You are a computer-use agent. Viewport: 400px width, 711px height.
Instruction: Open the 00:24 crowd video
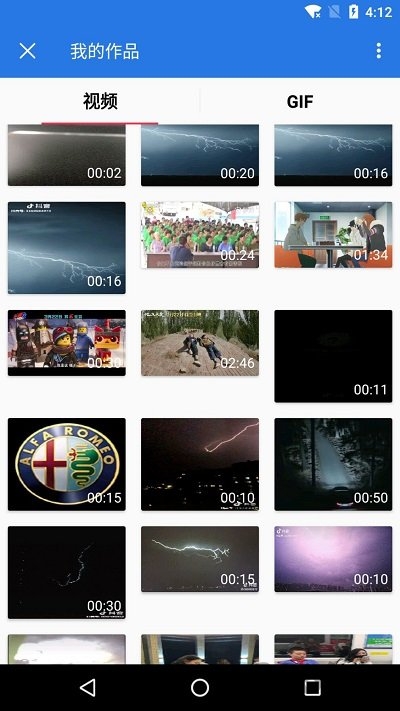200,235
